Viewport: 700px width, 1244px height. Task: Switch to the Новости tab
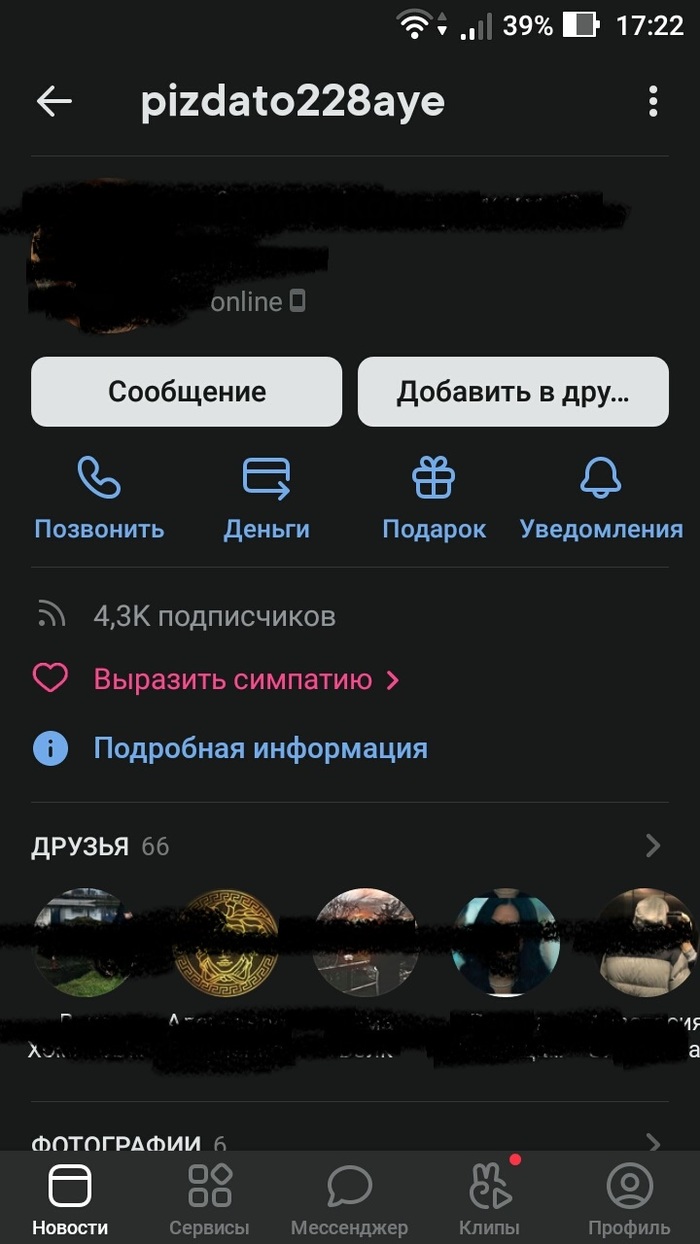point(70,1200)
